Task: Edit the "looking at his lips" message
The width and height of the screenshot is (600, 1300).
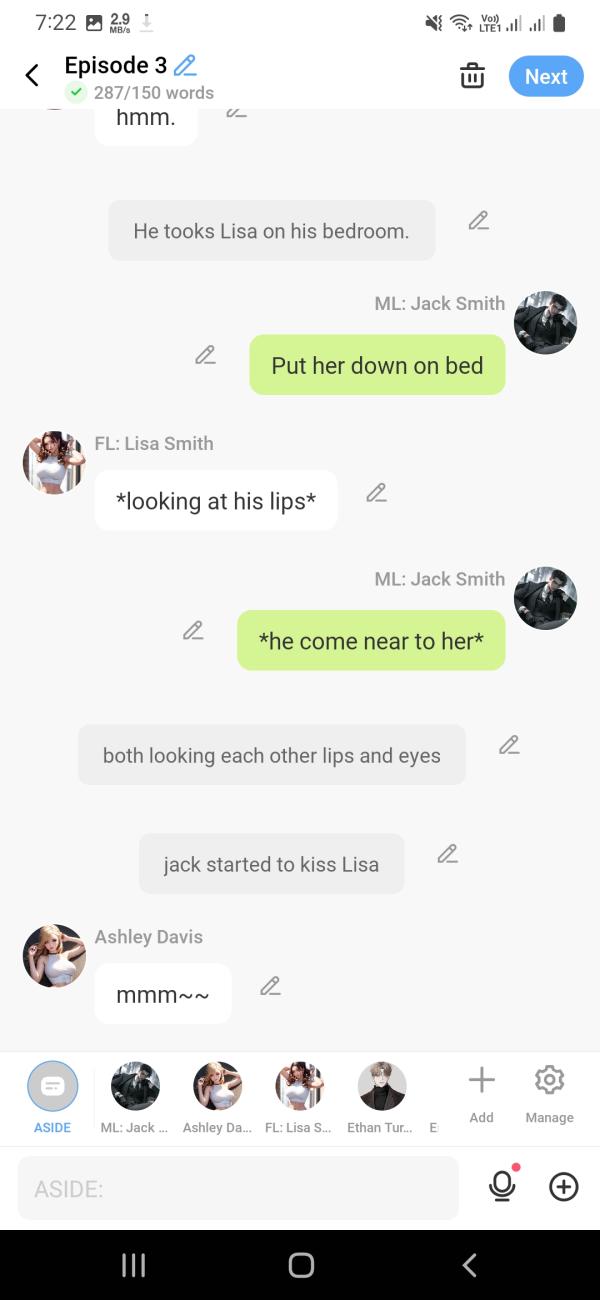Action: click(376, 492)
